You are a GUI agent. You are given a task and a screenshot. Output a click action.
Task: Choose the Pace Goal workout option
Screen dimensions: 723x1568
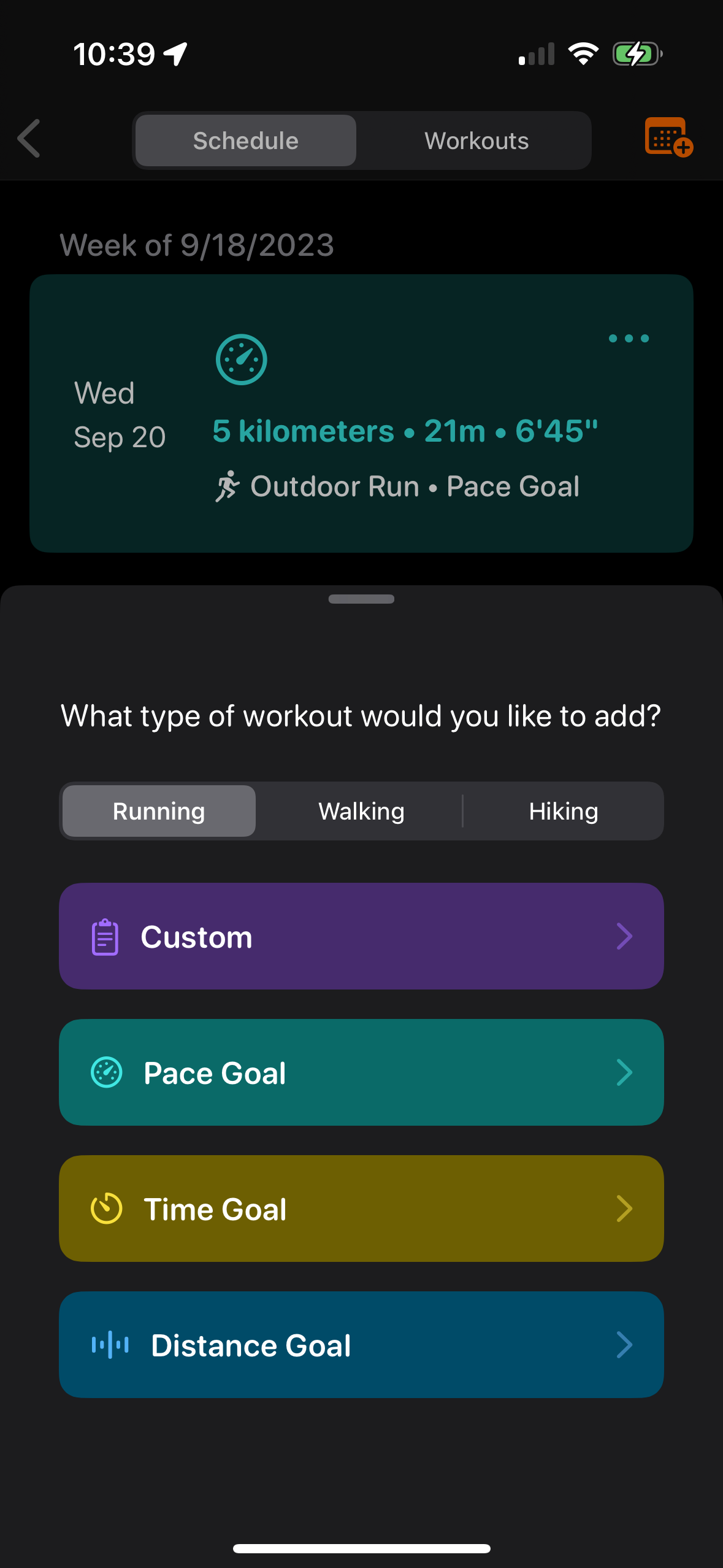(x=361, y=1072)
